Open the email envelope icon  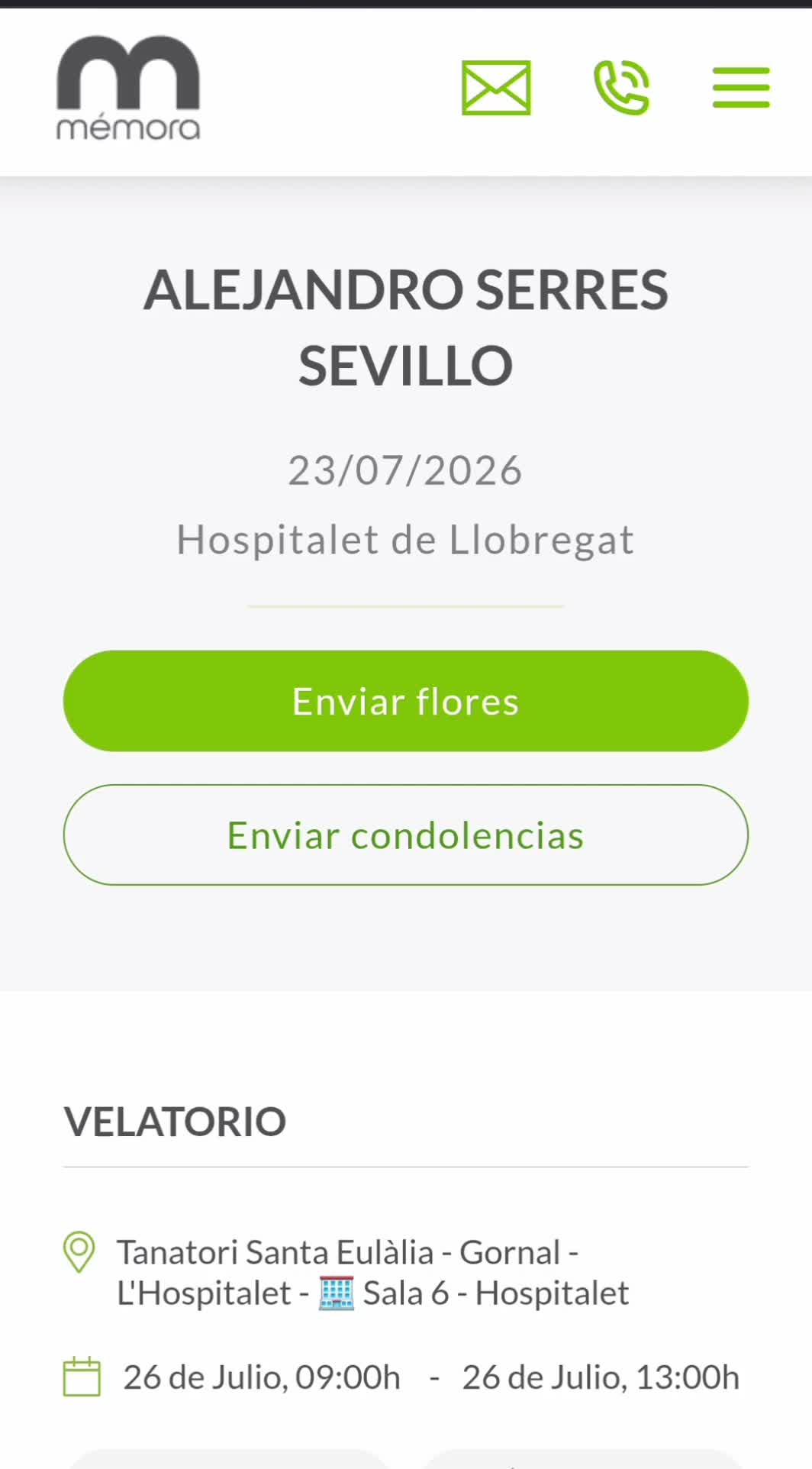click(x=496, y=88)
